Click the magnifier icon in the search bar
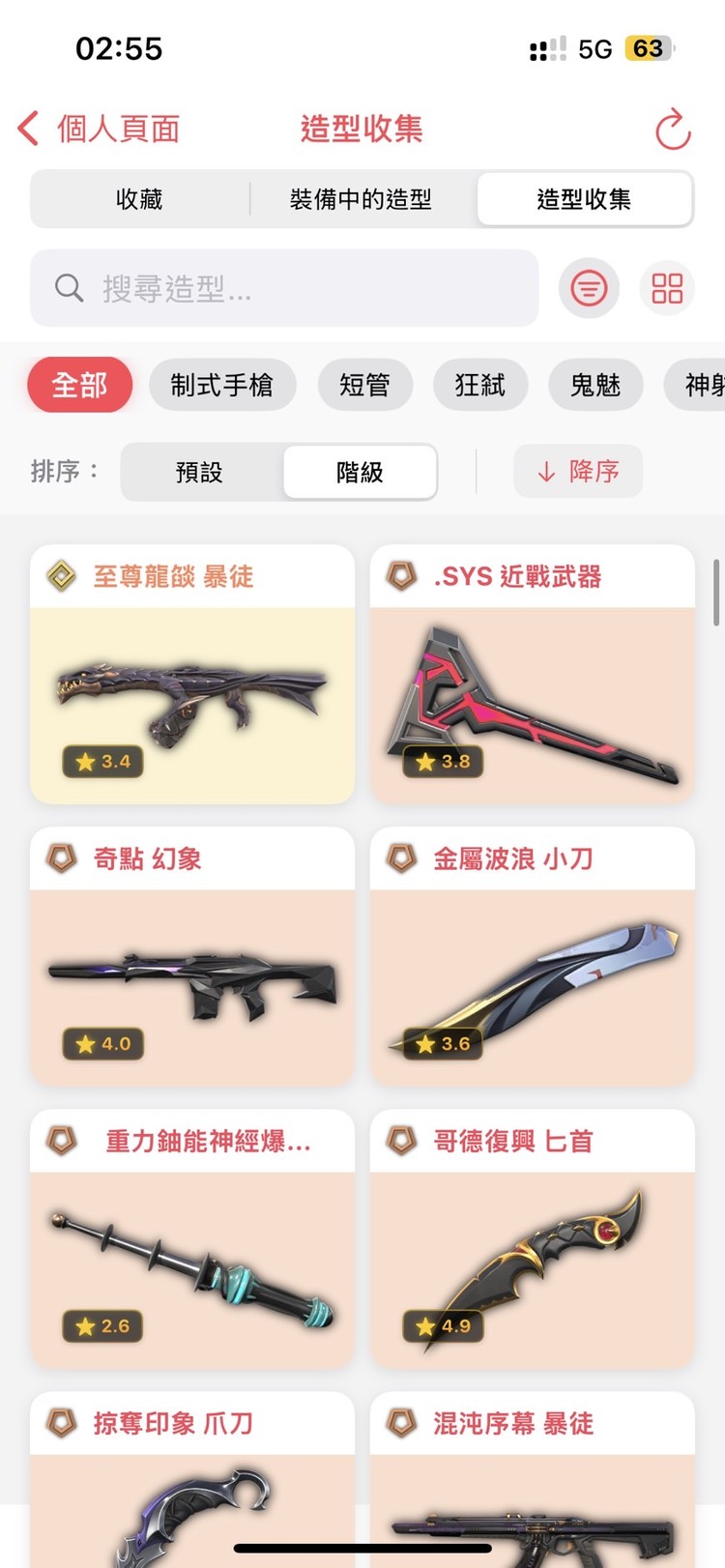725x1568 pixels. [68, 288]
